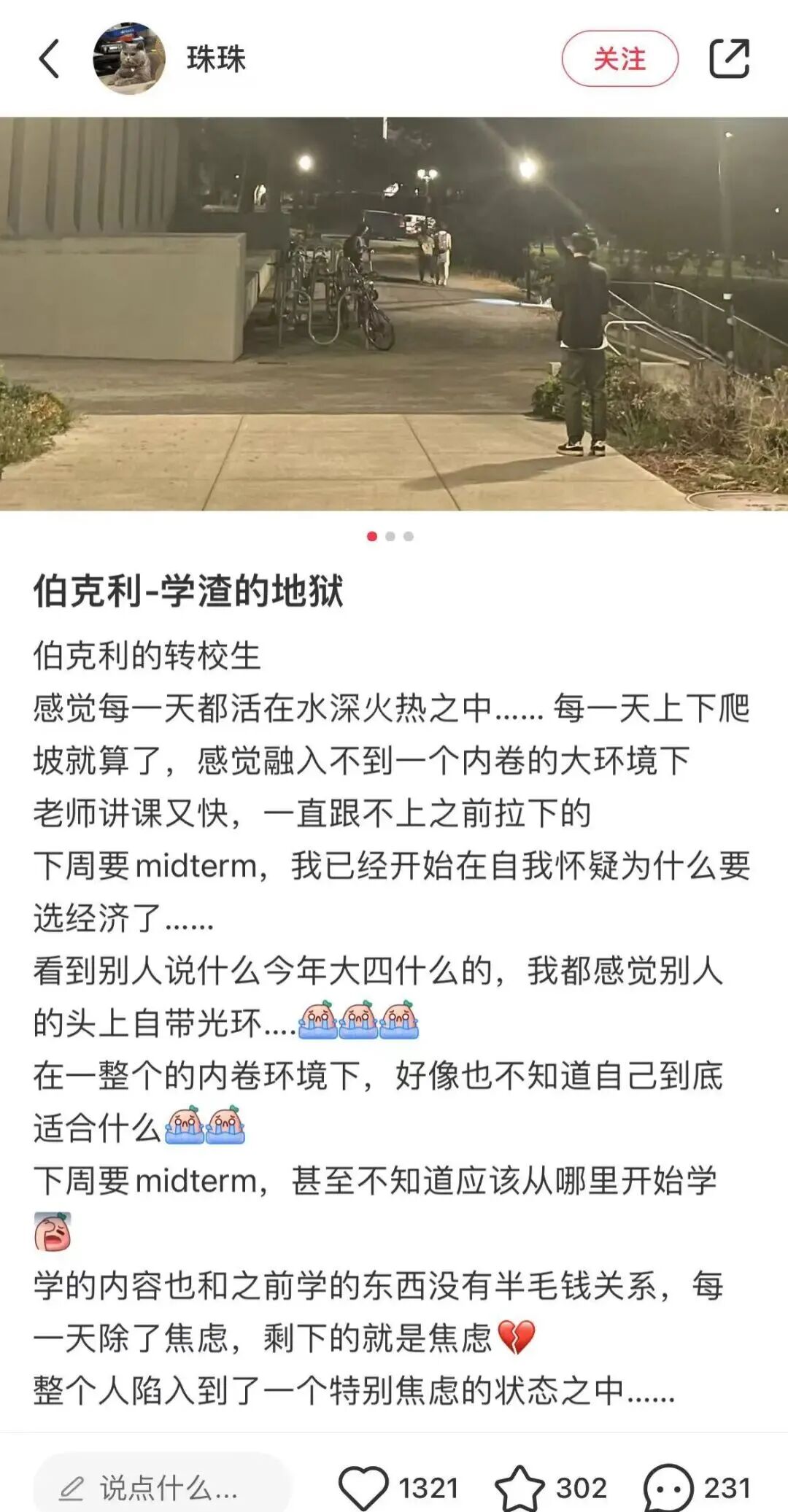
Task: Go back using the top-left arrow
Action: click(x=50, y=58)
